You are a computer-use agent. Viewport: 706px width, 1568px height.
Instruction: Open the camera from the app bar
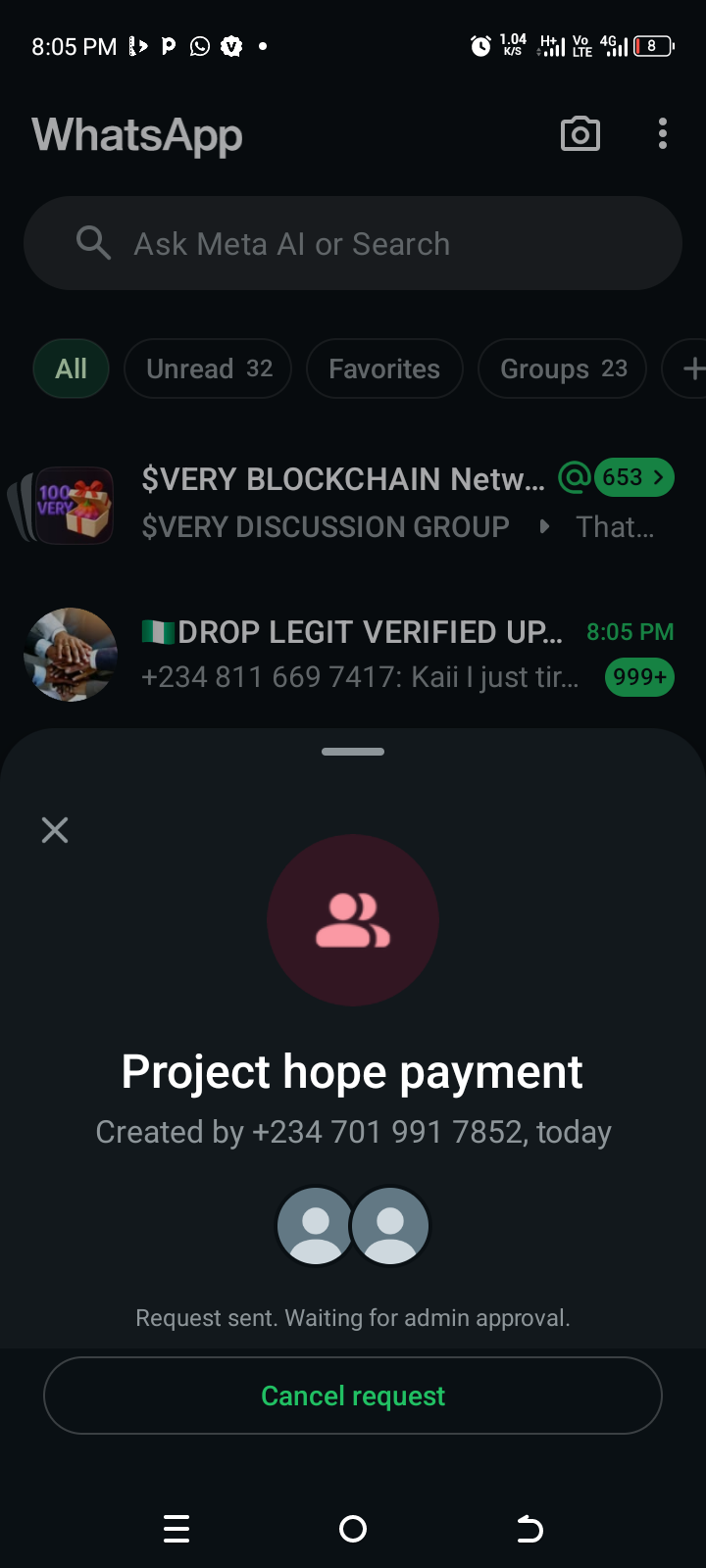point(580,134)
